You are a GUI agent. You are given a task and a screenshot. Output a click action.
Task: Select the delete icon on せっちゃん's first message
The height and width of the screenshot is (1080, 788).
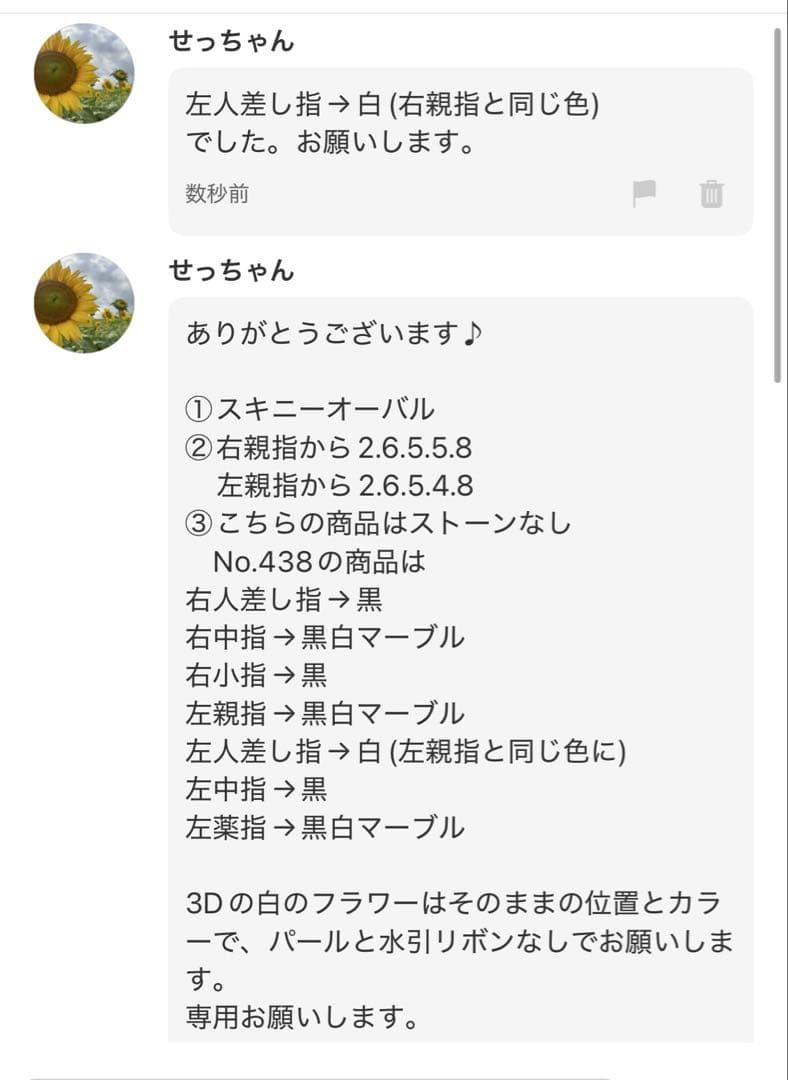click(710, 196)
